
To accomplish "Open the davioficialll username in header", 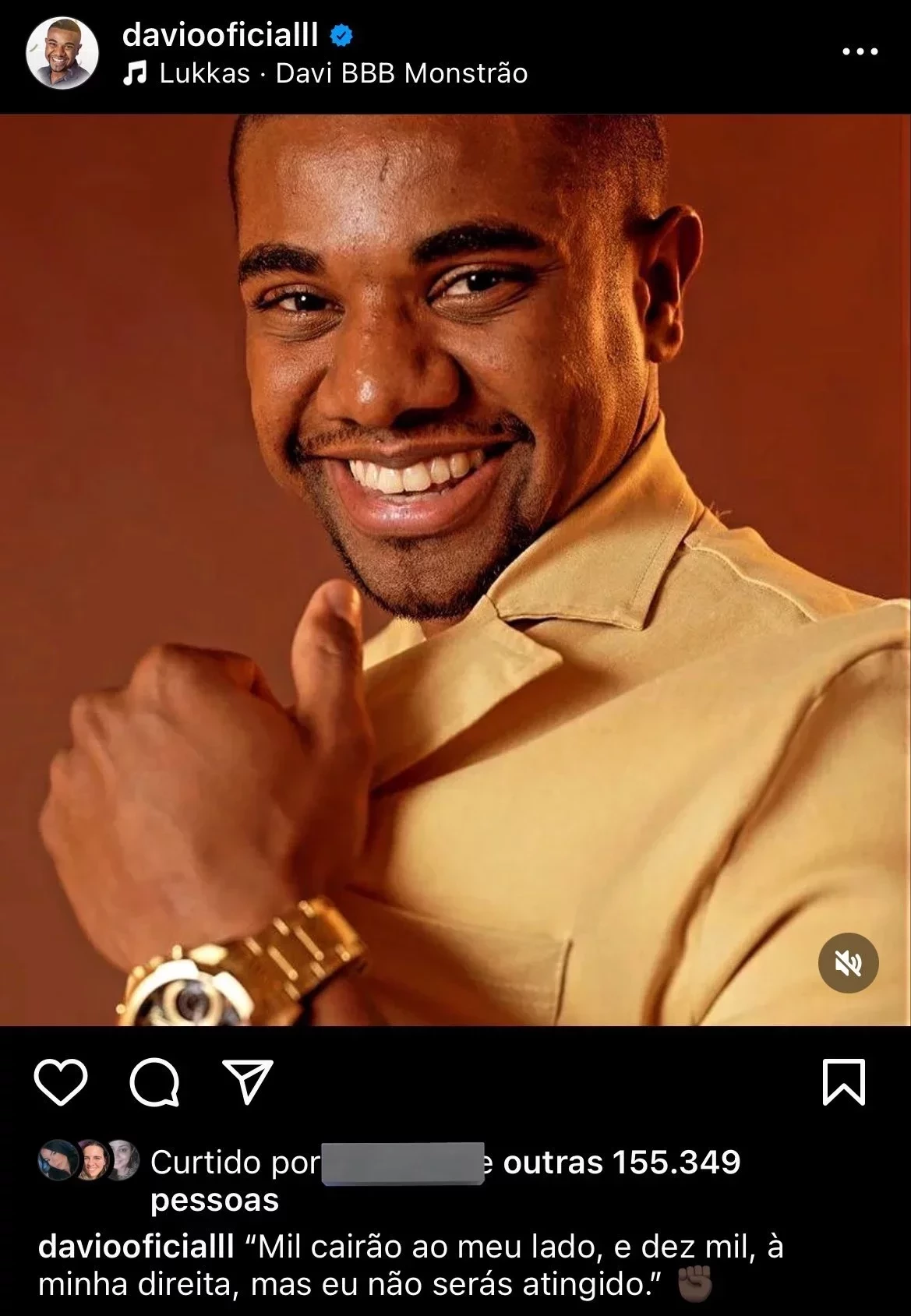I will [x=221, y=35].
